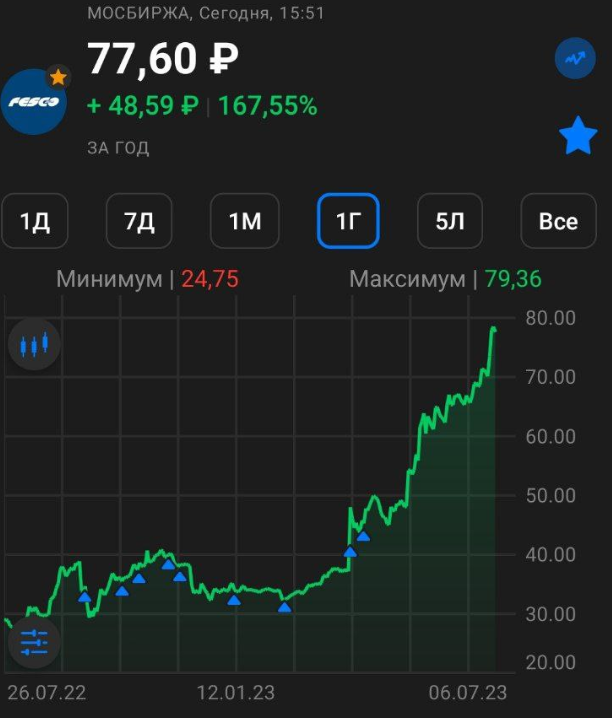Toggle the favorite star for this stock
The image size is (612, 718).
pyautogui.click(x=578, y=137)
